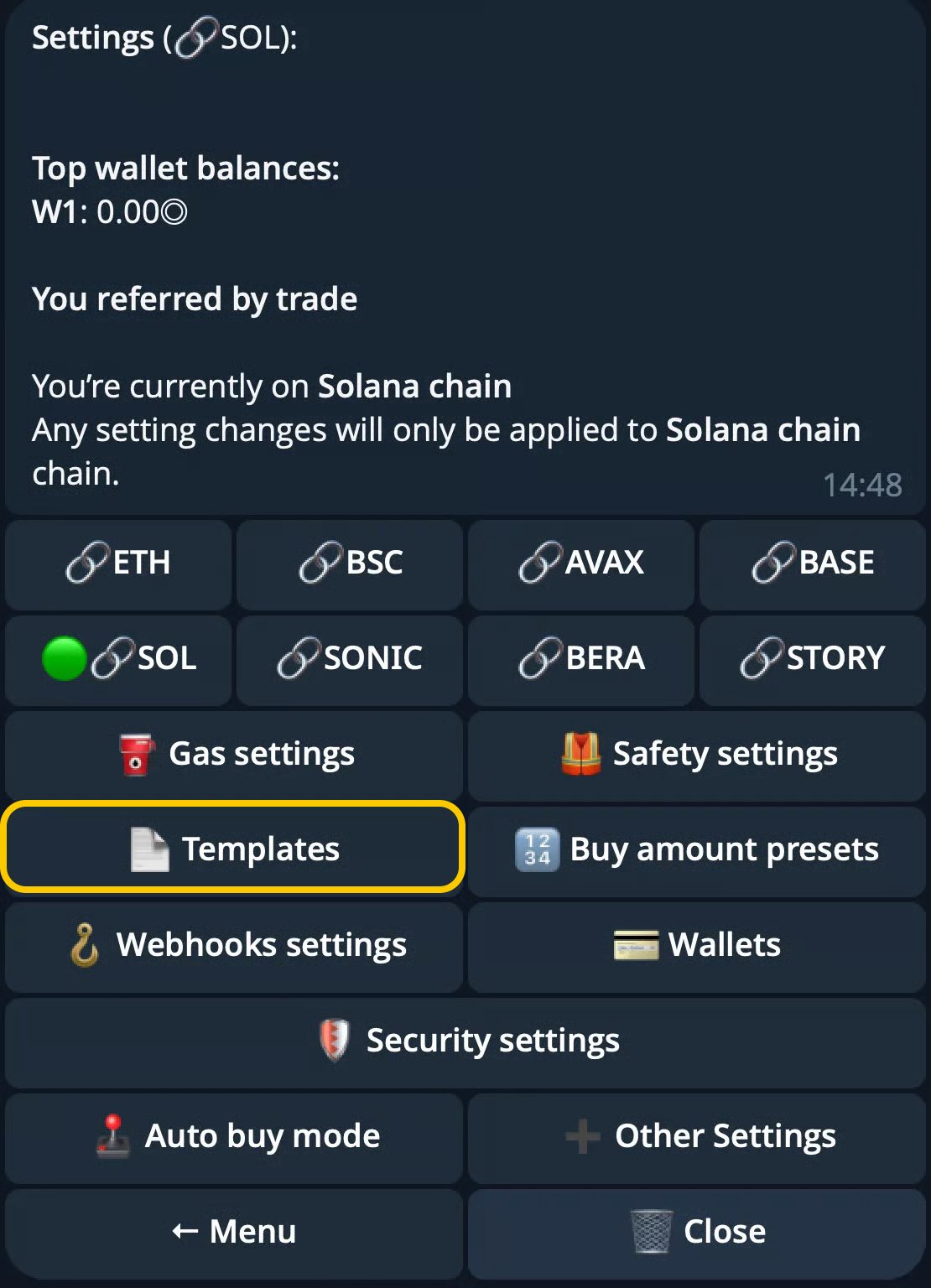Select the BSC chain button

[x=350, y=563]
